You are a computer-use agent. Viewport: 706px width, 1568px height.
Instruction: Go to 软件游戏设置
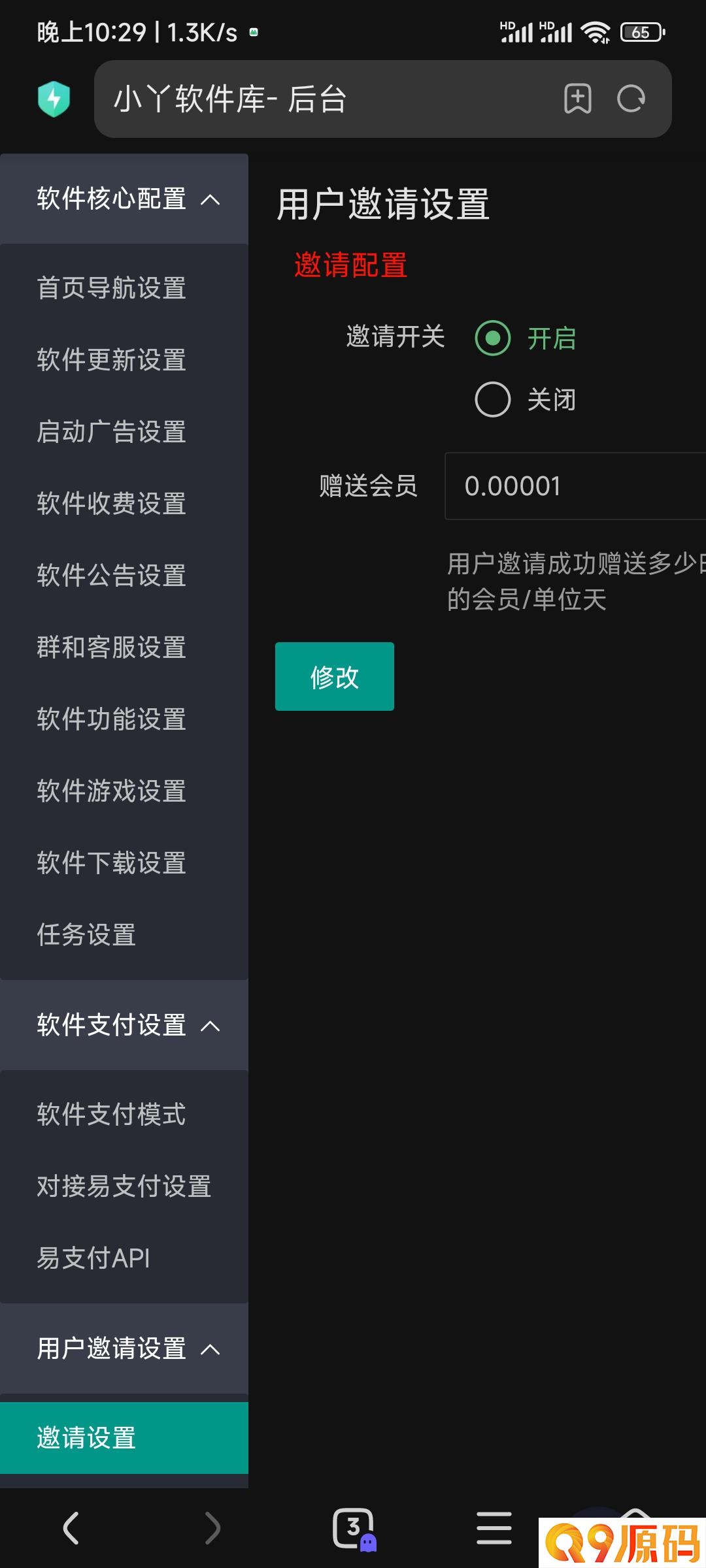pos(111,791)
